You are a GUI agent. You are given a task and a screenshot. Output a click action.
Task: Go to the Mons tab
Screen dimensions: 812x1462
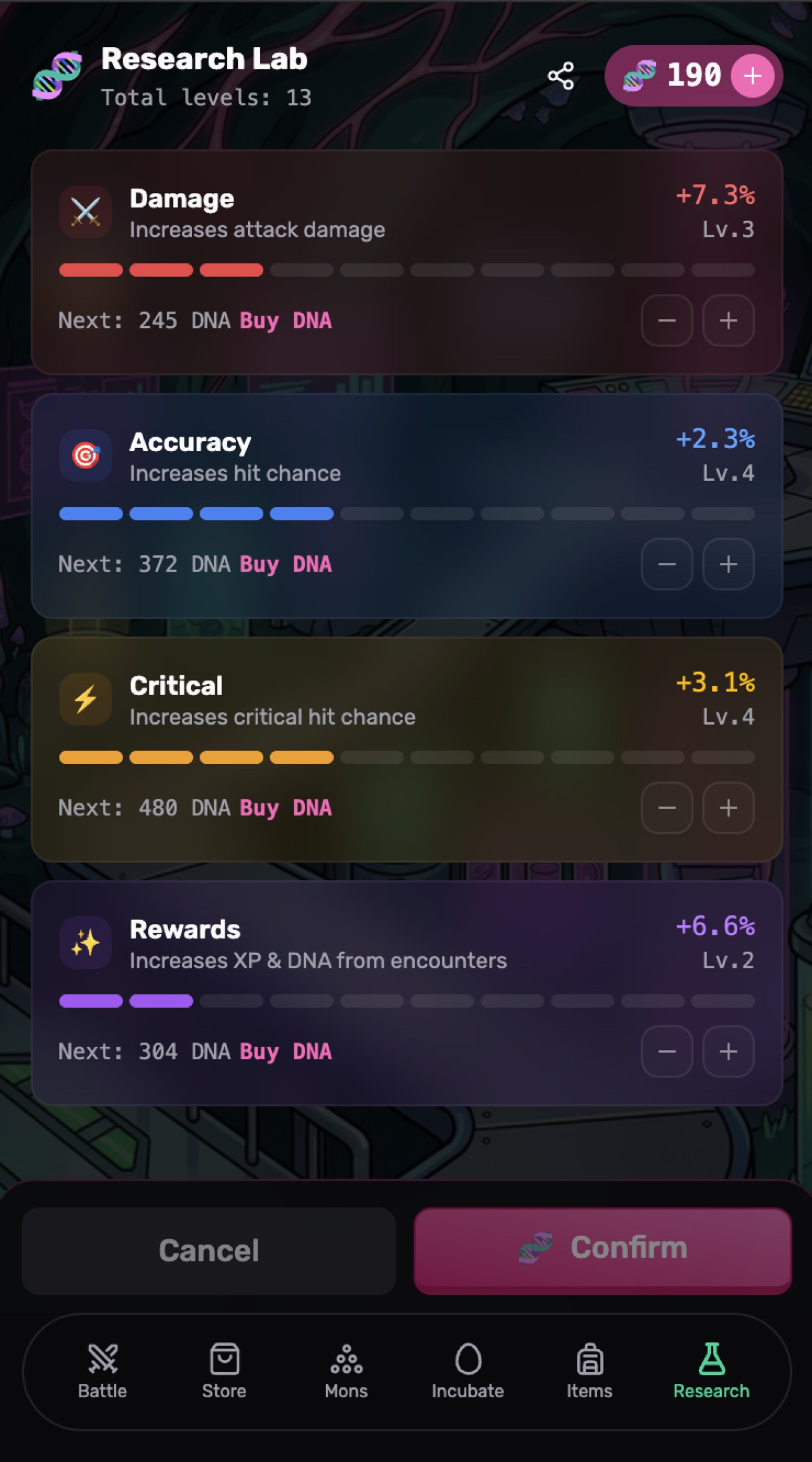(346, 1372)
